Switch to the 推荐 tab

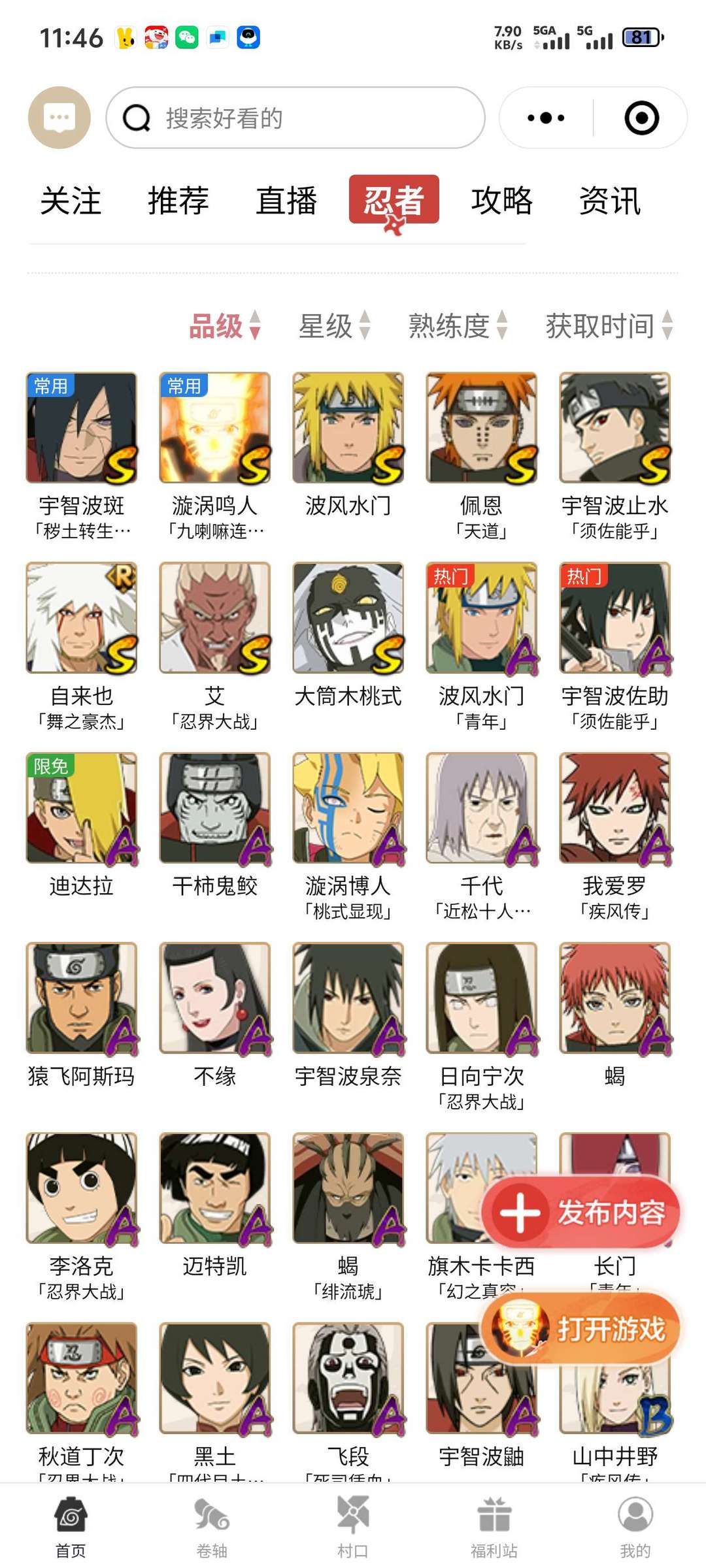[x=178, y=201]
